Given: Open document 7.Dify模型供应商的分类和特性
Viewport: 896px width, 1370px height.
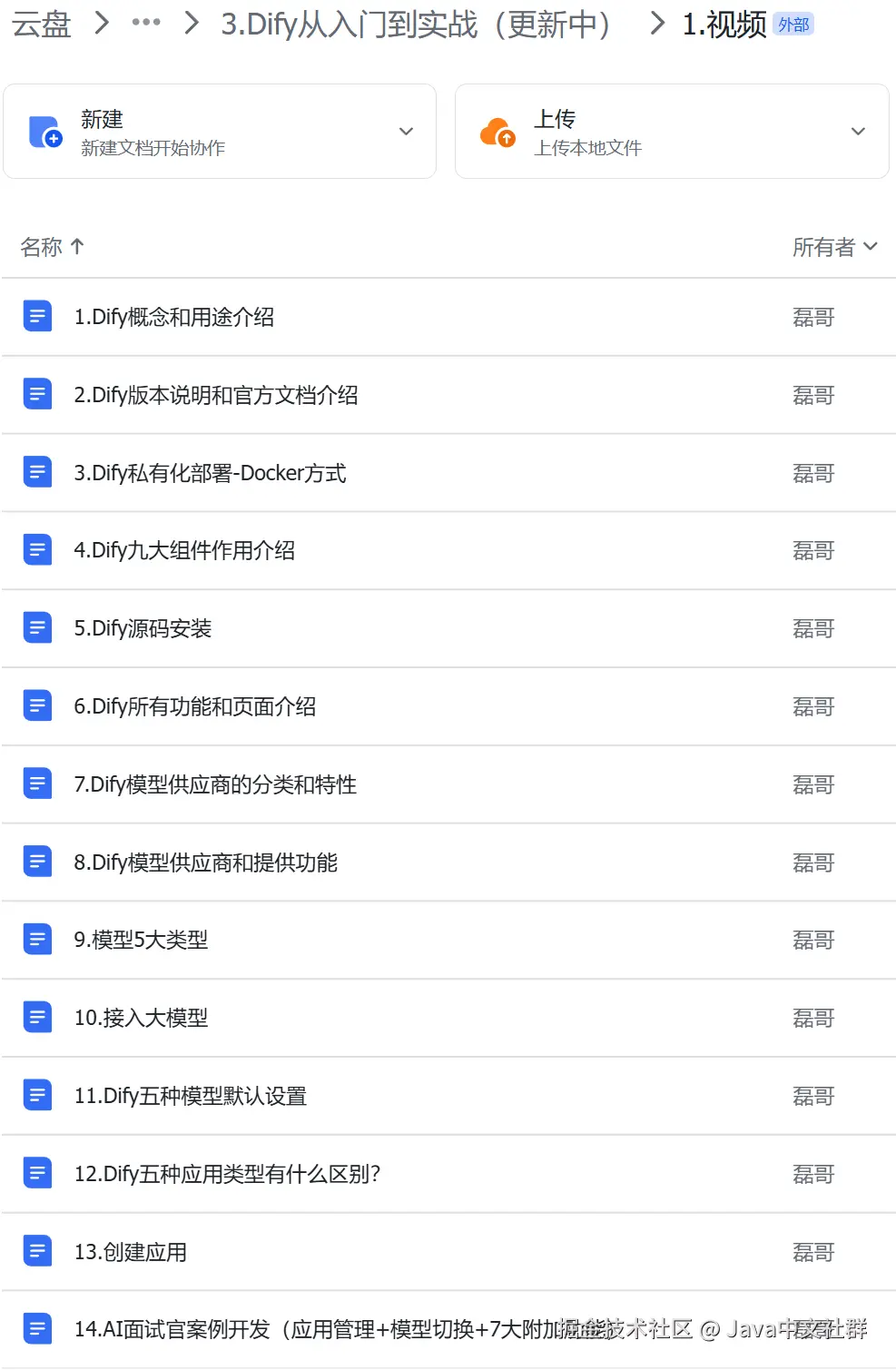Looking at the screenshot, I should [215, 784].
